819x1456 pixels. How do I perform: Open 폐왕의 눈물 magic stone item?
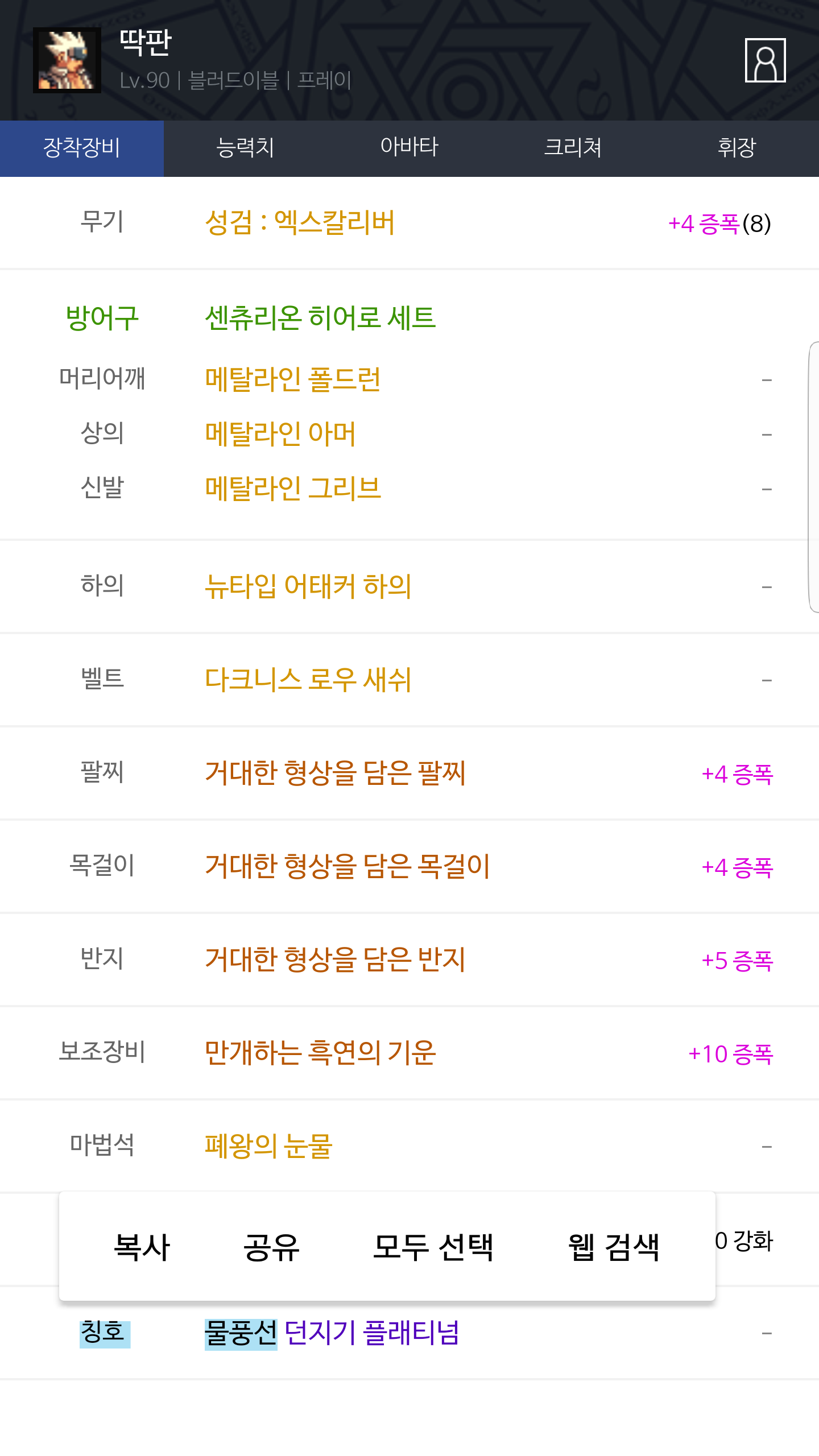[x=268, y=1145]
